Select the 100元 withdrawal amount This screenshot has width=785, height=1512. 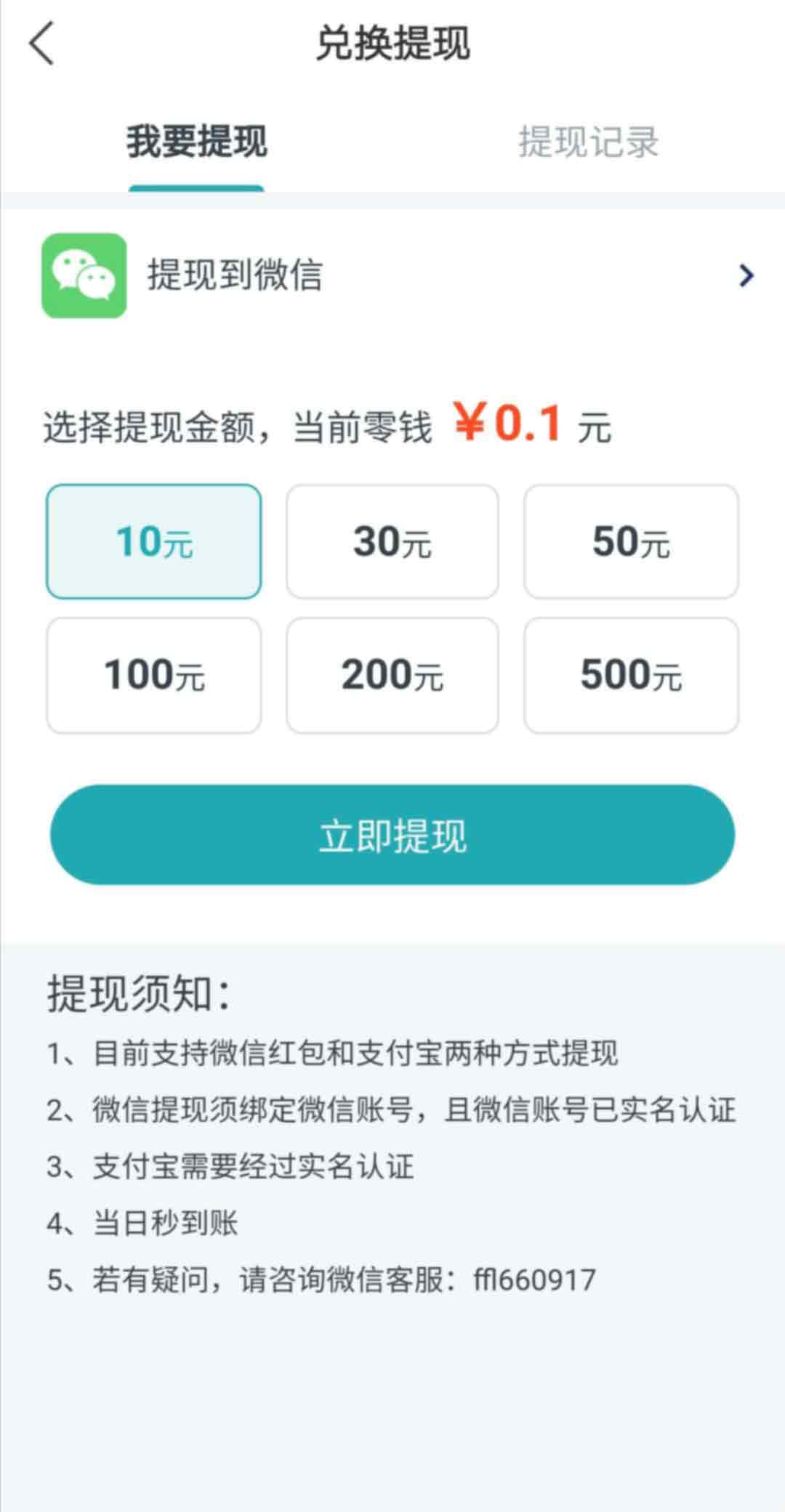point(153,675)
